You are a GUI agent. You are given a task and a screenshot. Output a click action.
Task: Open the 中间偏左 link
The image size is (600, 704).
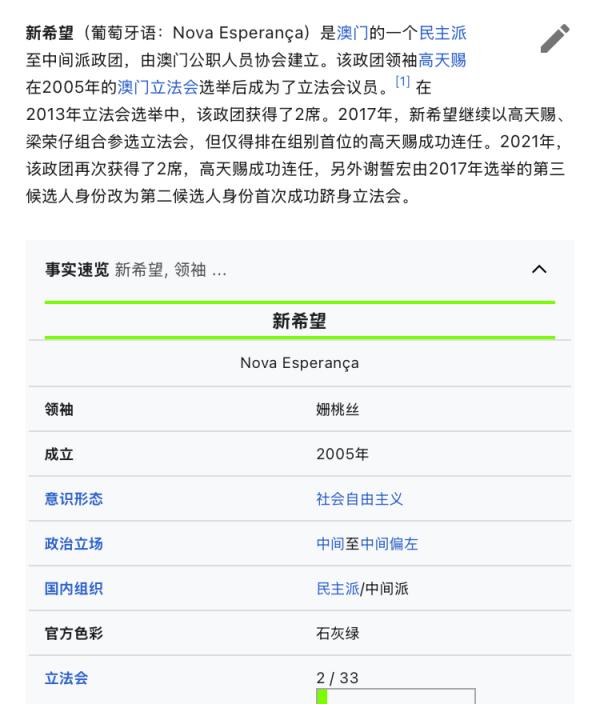(x=390, y=544)
